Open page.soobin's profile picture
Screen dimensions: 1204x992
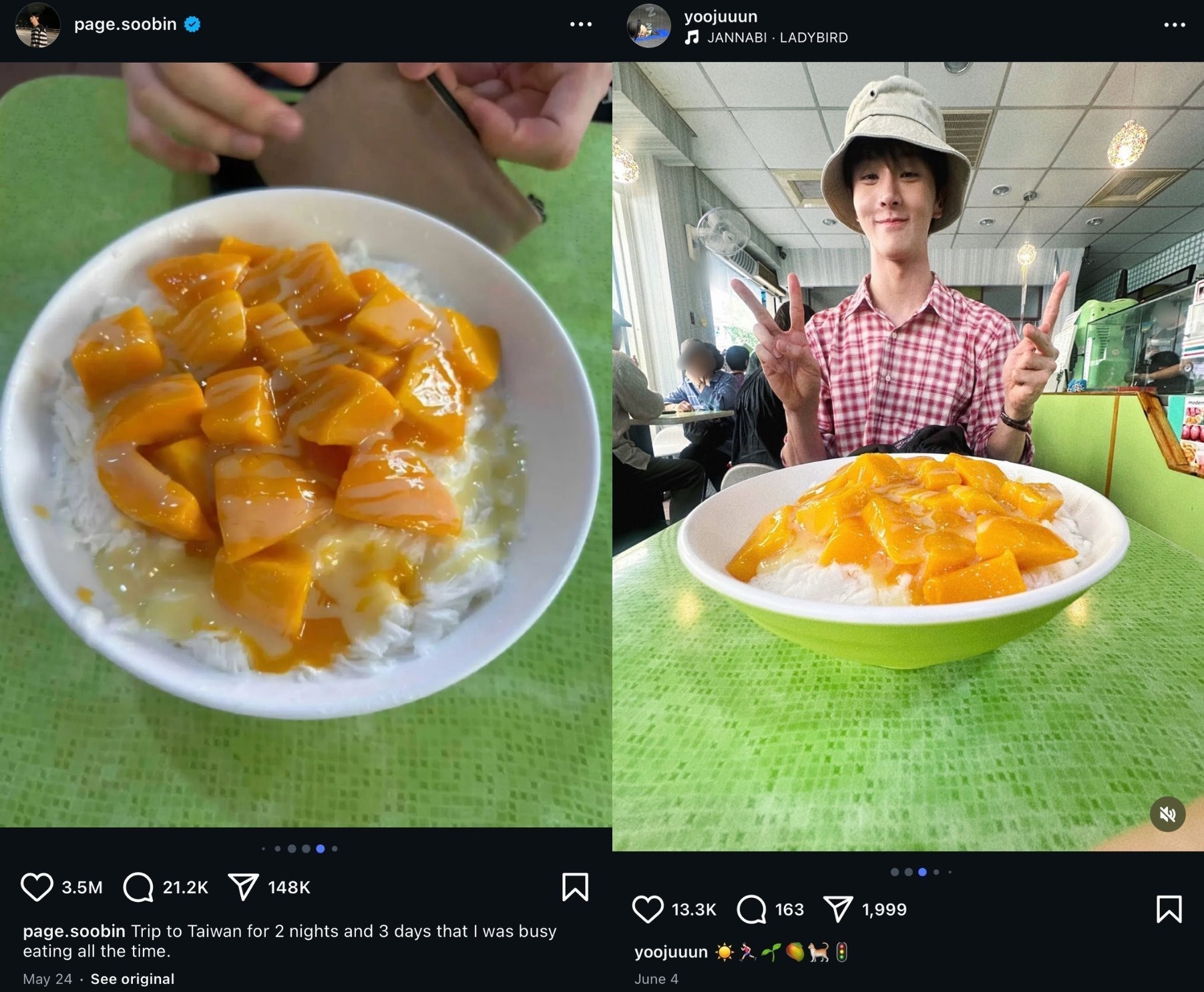[x=38, y=25]
